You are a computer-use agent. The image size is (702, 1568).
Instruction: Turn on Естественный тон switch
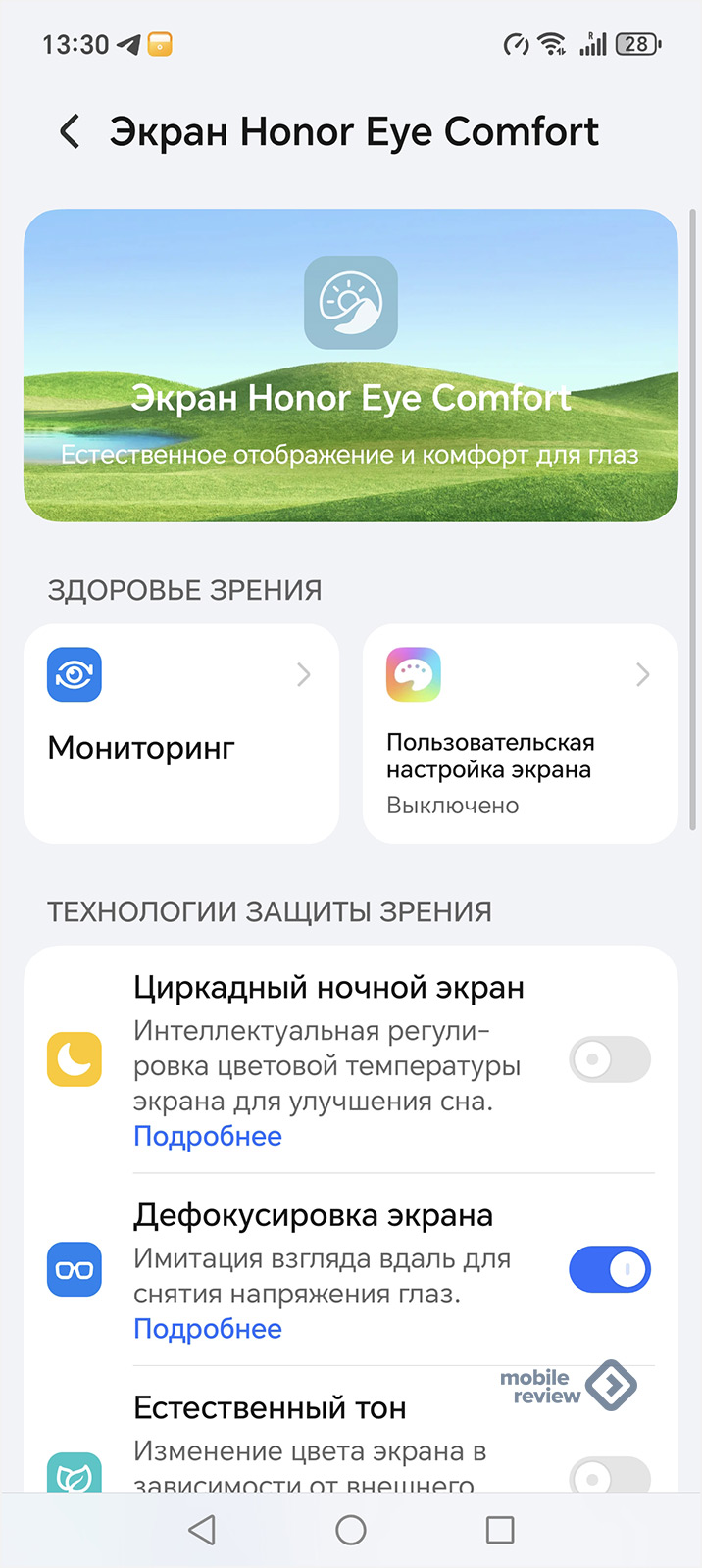[609, 1476]
